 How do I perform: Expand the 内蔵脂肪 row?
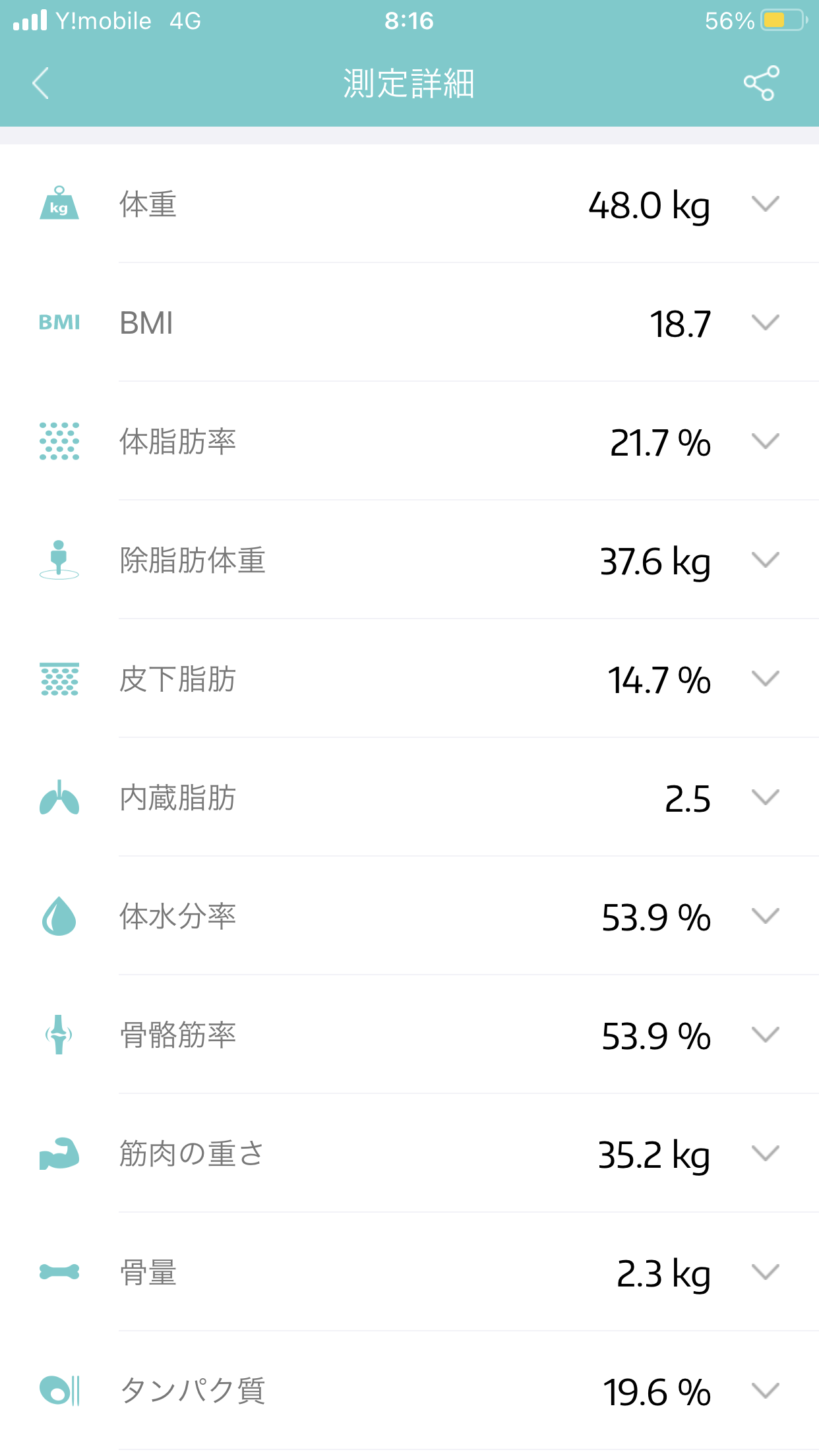(765, 797)
